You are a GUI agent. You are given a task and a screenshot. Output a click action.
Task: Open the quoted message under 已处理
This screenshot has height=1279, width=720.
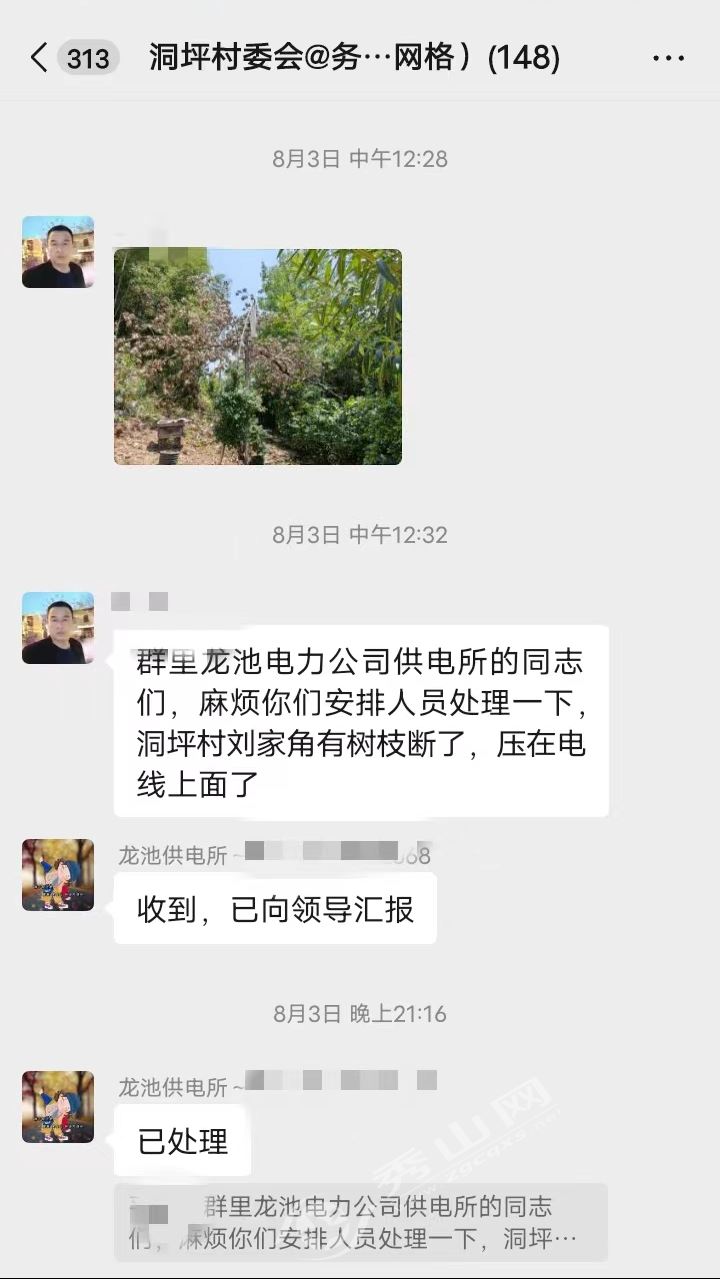(x=360, y=1222)
